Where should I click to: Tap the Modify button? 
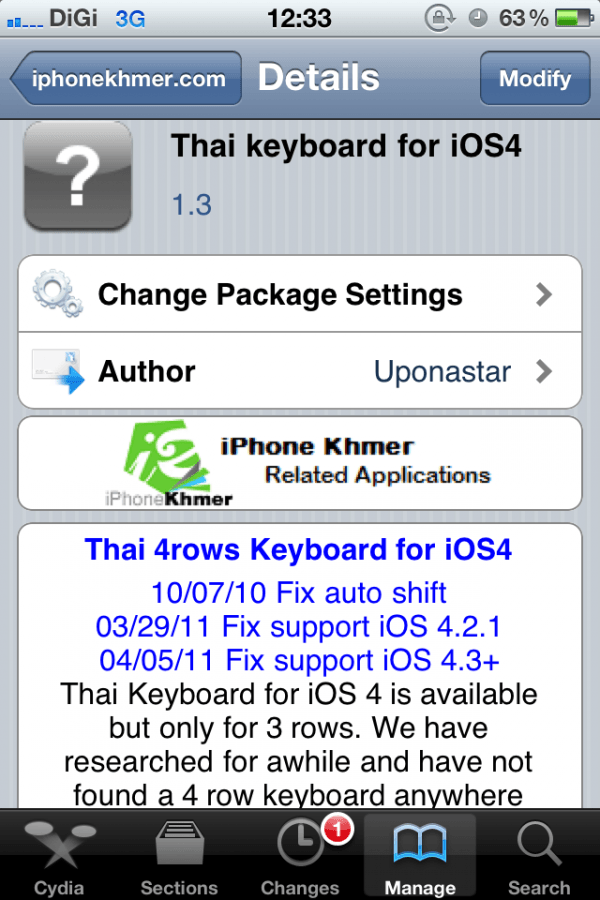534,79
